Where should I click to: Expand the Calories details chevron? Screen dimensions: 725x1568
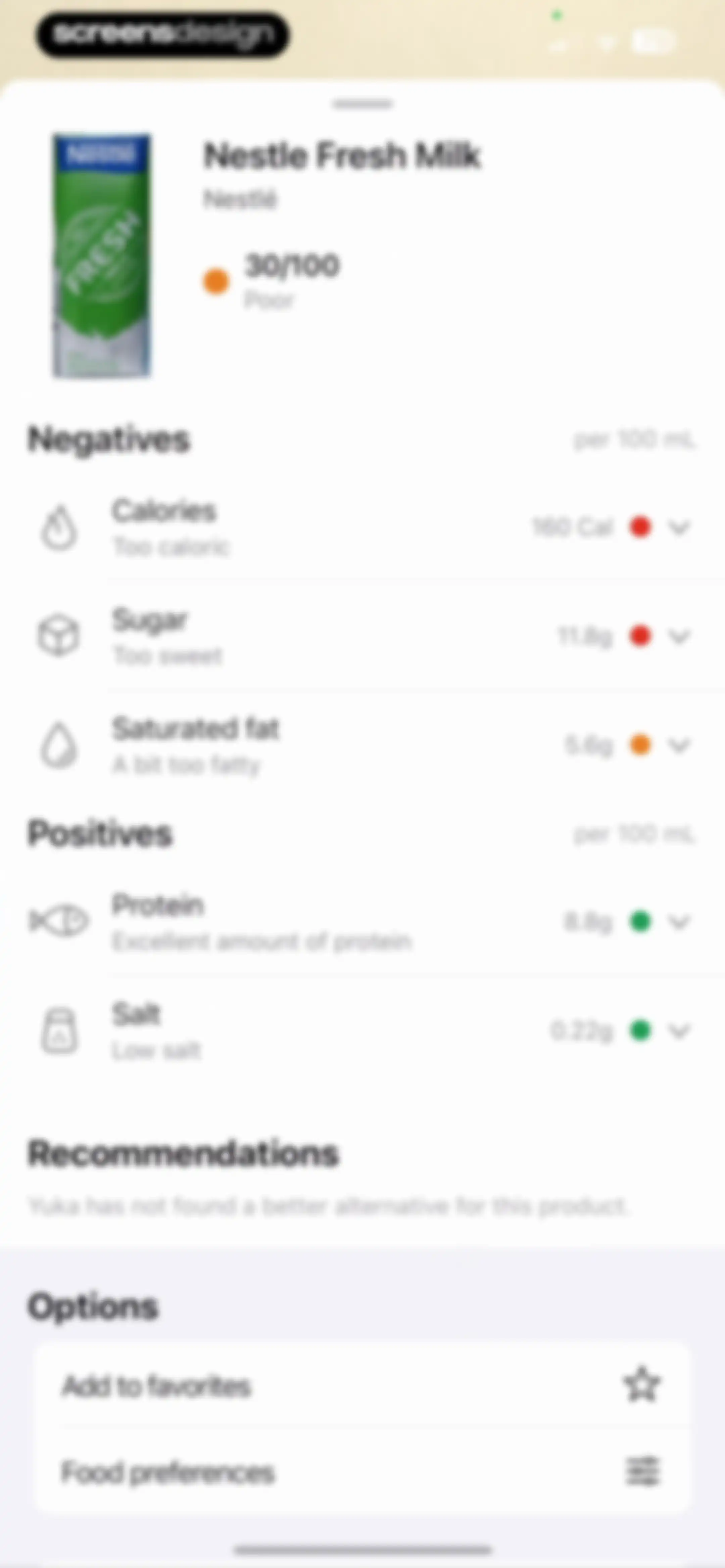pyautogui.click(x=679, y=527)
